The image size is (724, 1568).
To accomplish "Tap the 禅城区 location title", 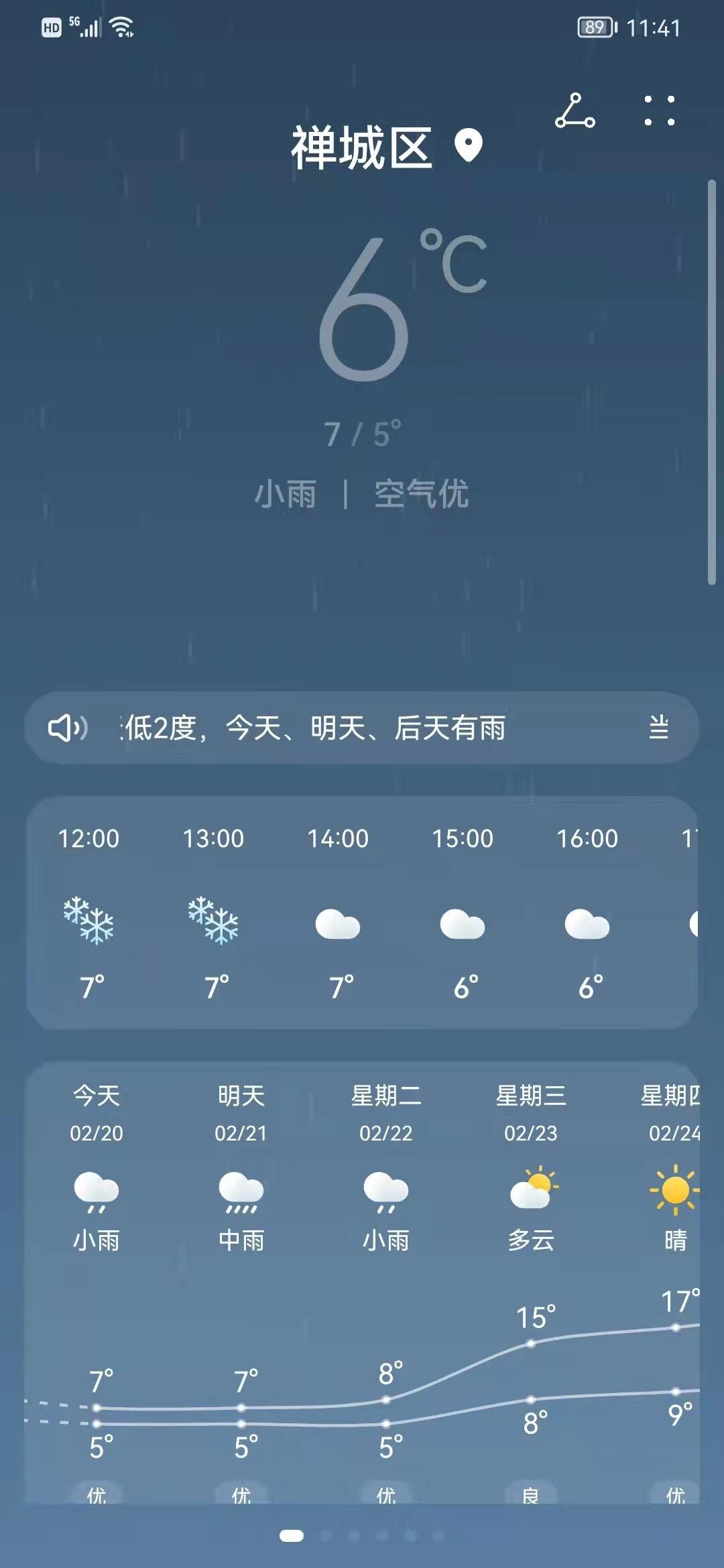I will point(362,147).
